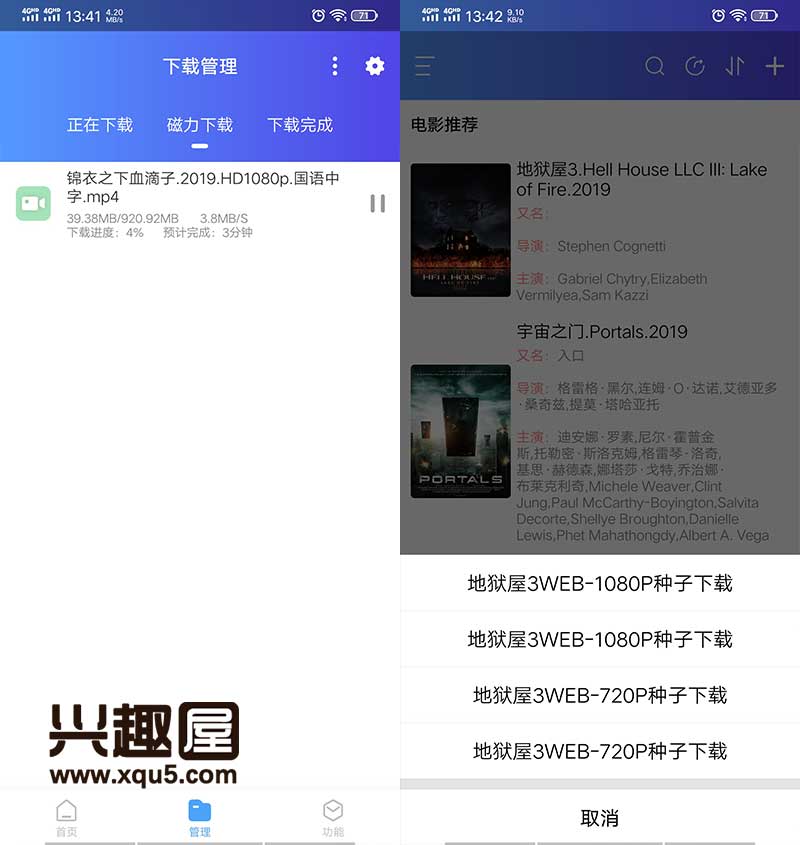This screenshot has height=845, width=800.
Task: Open the 管理 bottom tab
Action: click(x=200, y=816)
